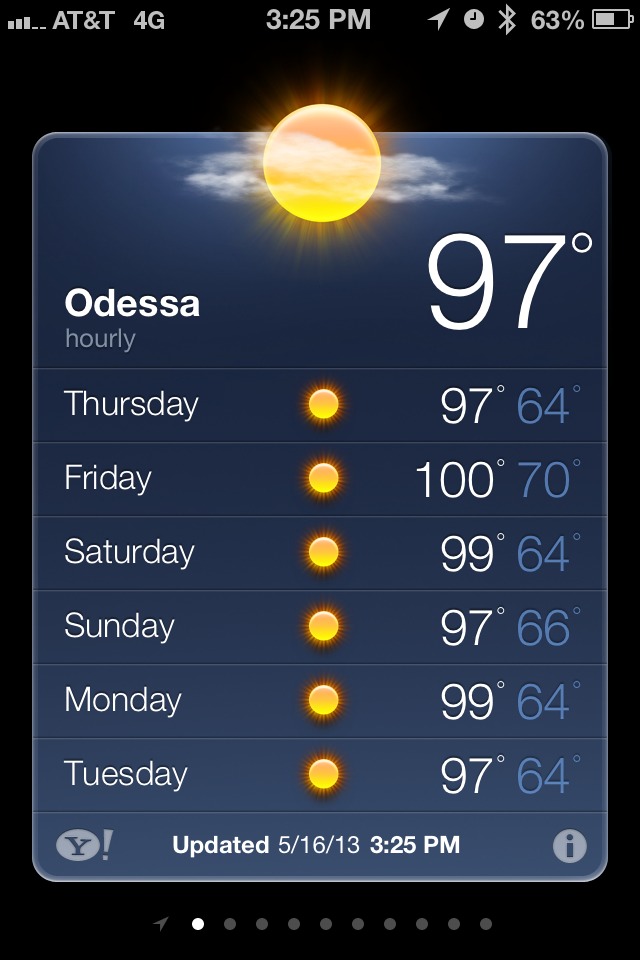Open the info settings button
640x960 pixels.
click(569, 846)
